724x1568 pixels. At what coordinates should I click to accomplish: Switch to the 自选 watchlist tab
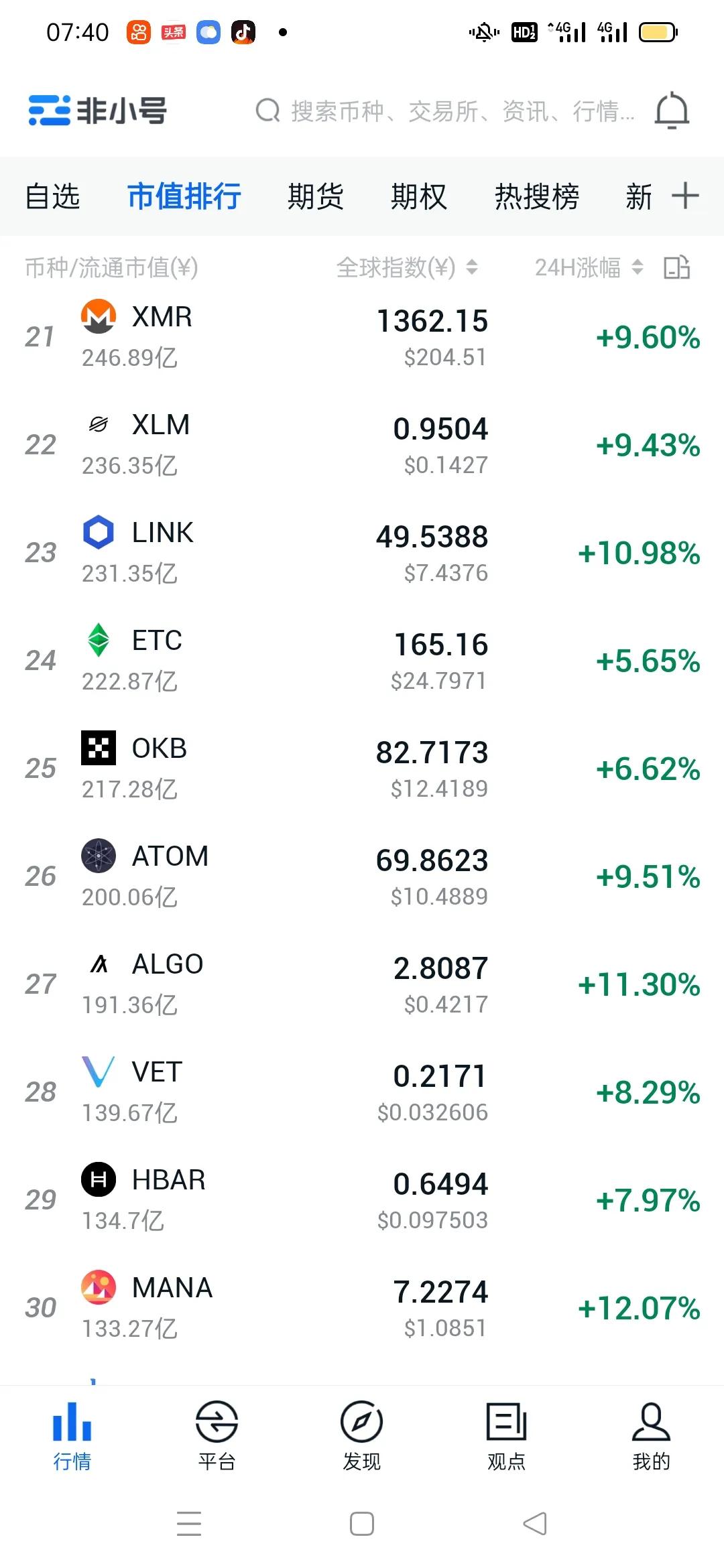pyautogui.click(x=52, y=197)
